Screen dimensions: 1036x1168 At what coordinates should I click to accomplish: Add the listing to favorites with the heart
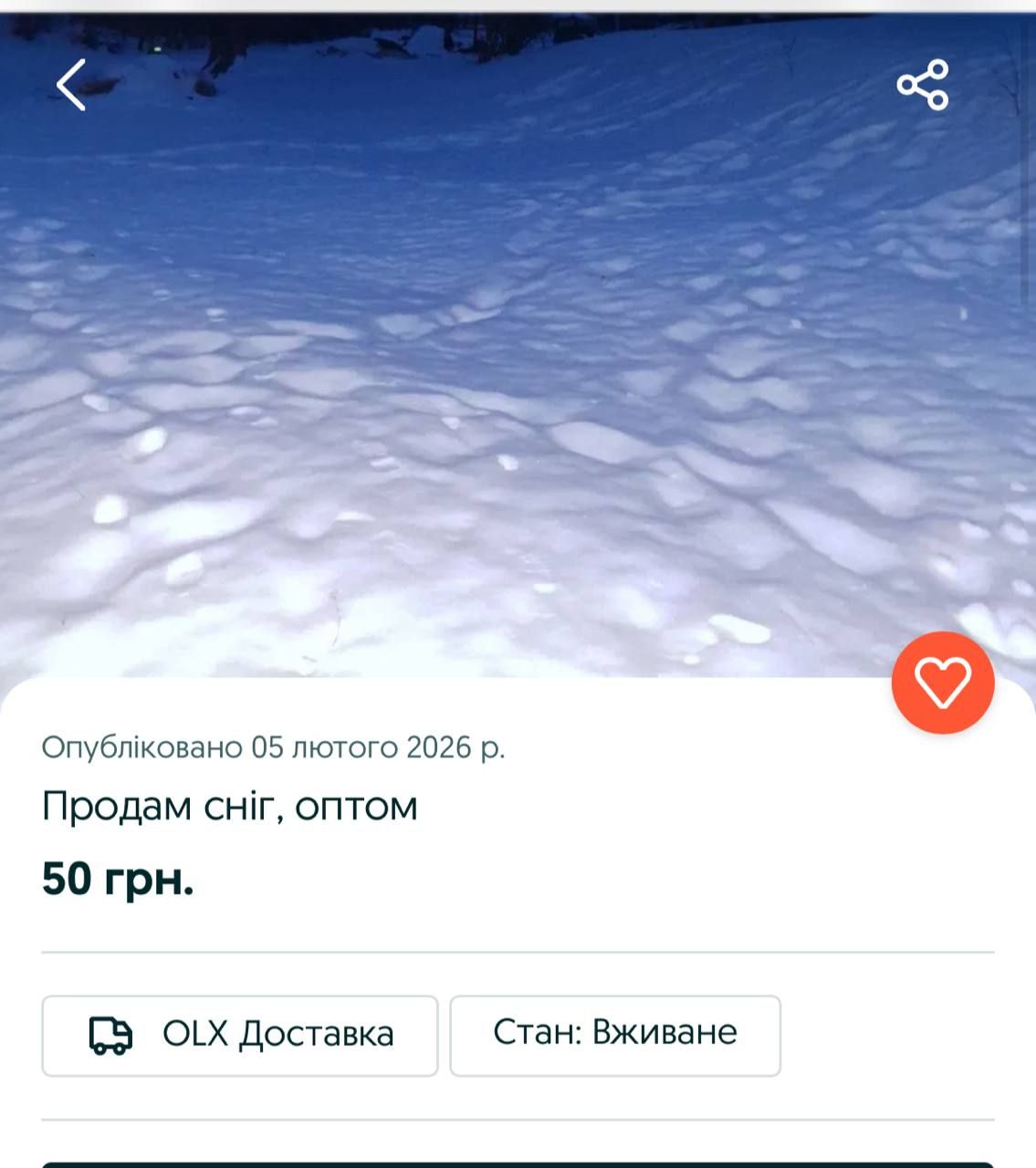pyautogui.click(x=942, y=683)
